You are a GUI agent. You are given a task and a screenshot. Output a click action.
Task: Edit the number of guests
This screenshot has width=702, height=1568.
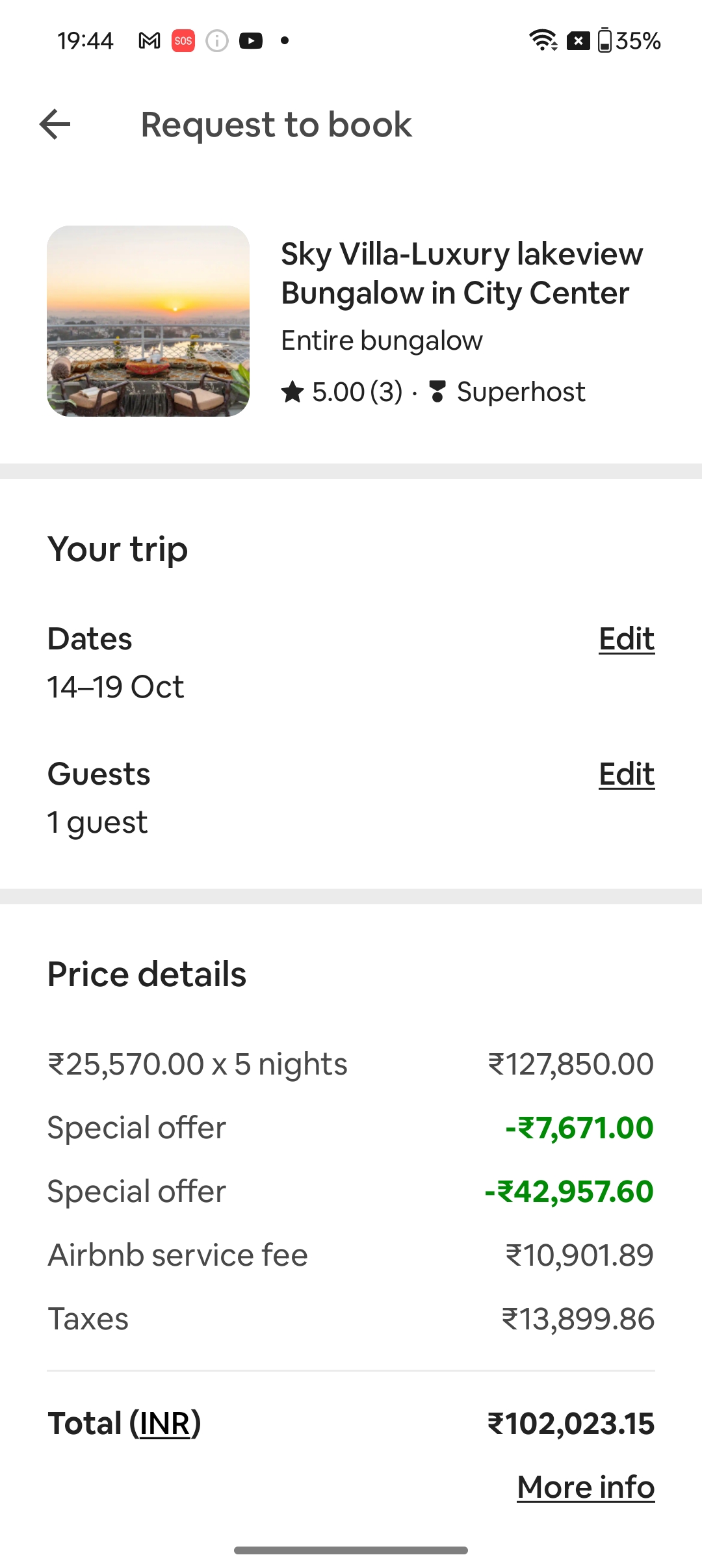click(x=627, y=774)
